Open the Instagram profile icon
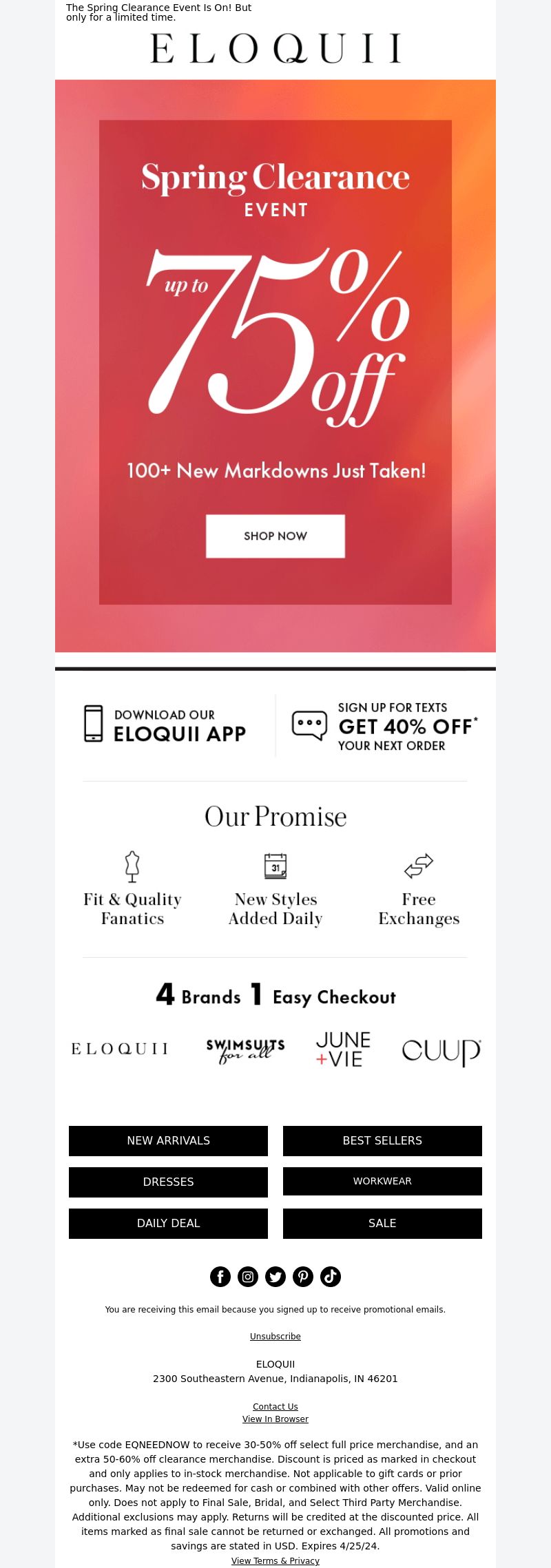 [248, 1277]
